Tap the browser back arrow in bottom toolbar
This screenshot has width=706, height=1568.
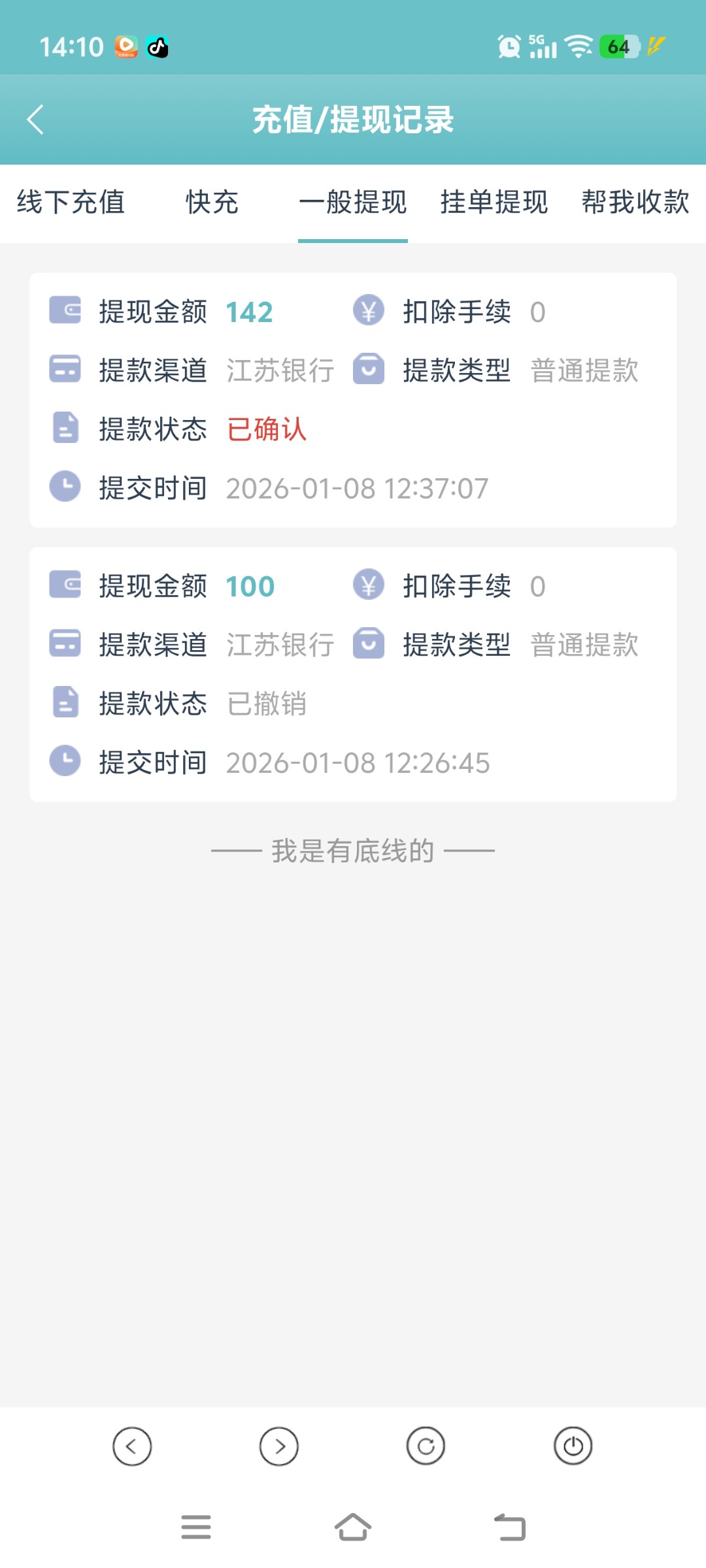pos(132,1446)
